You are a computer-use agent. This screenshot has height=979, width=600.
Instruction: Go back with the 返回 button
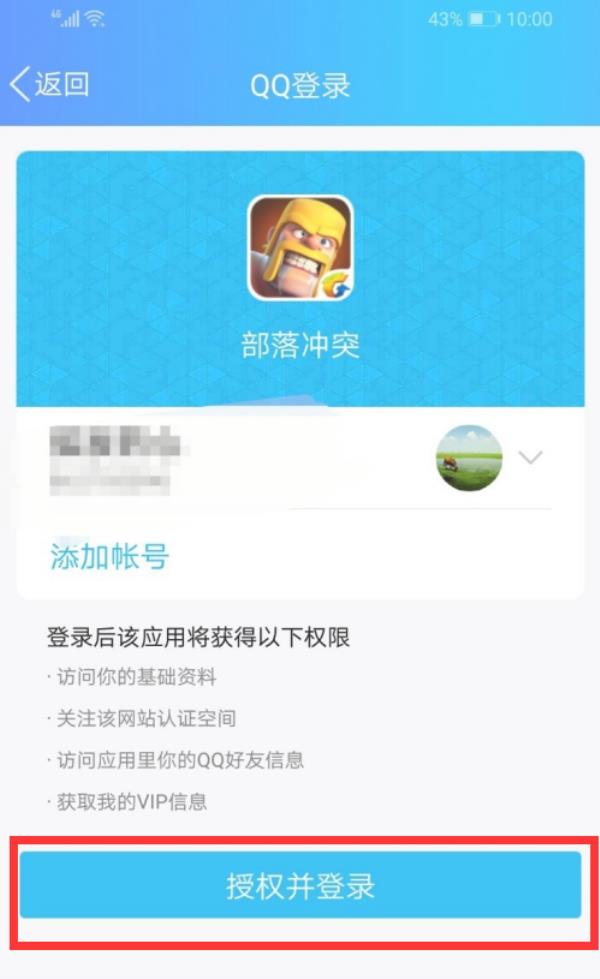point(50,85)
